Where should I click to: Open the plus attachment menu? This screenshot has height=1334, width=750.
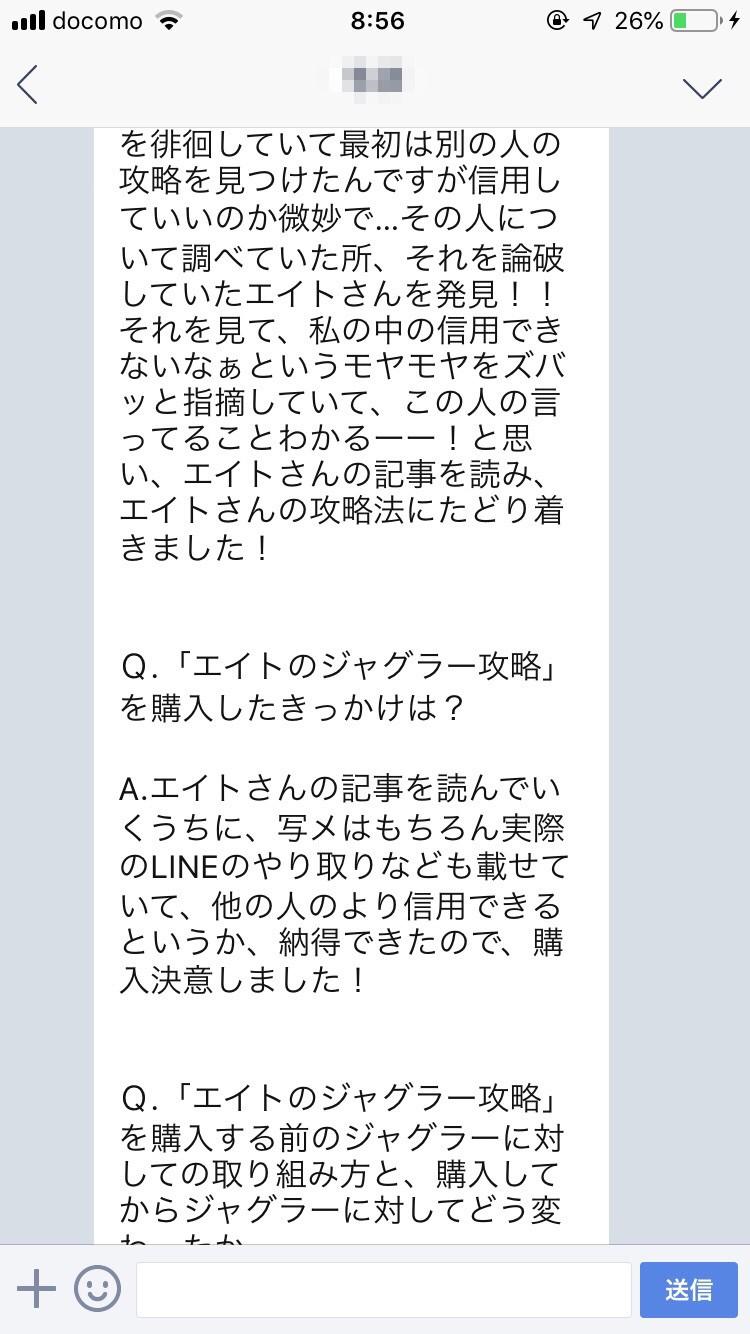point(37,1289)
